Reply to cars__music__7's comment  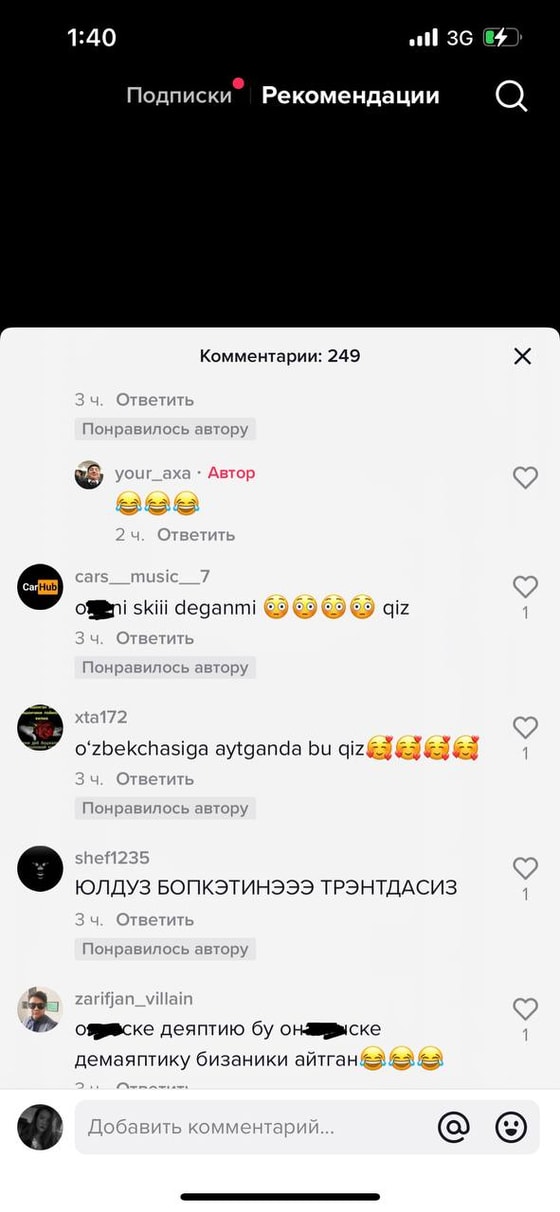tap(155, 638)
